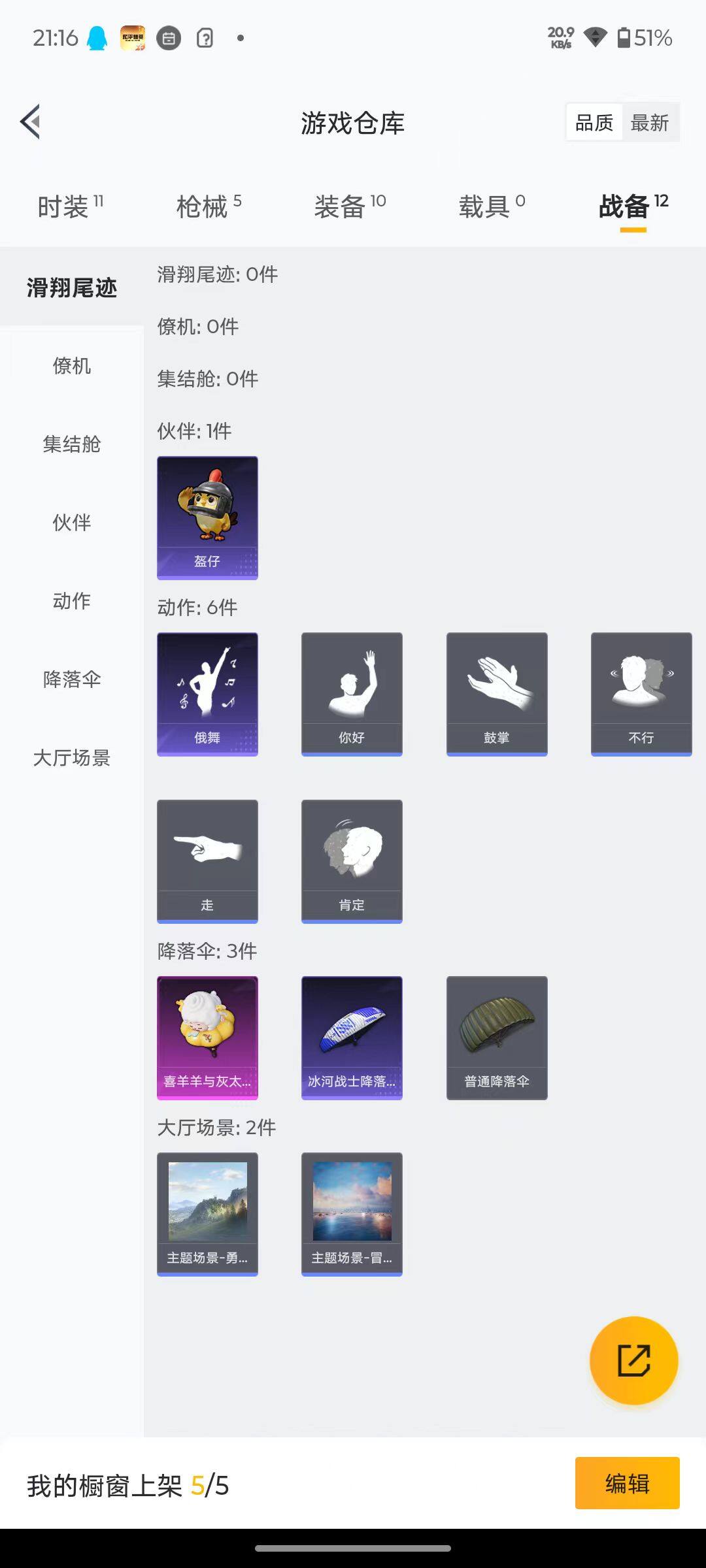Click the 走 pointing action icon
This screenshot has height=1568, width=706.
207,860
